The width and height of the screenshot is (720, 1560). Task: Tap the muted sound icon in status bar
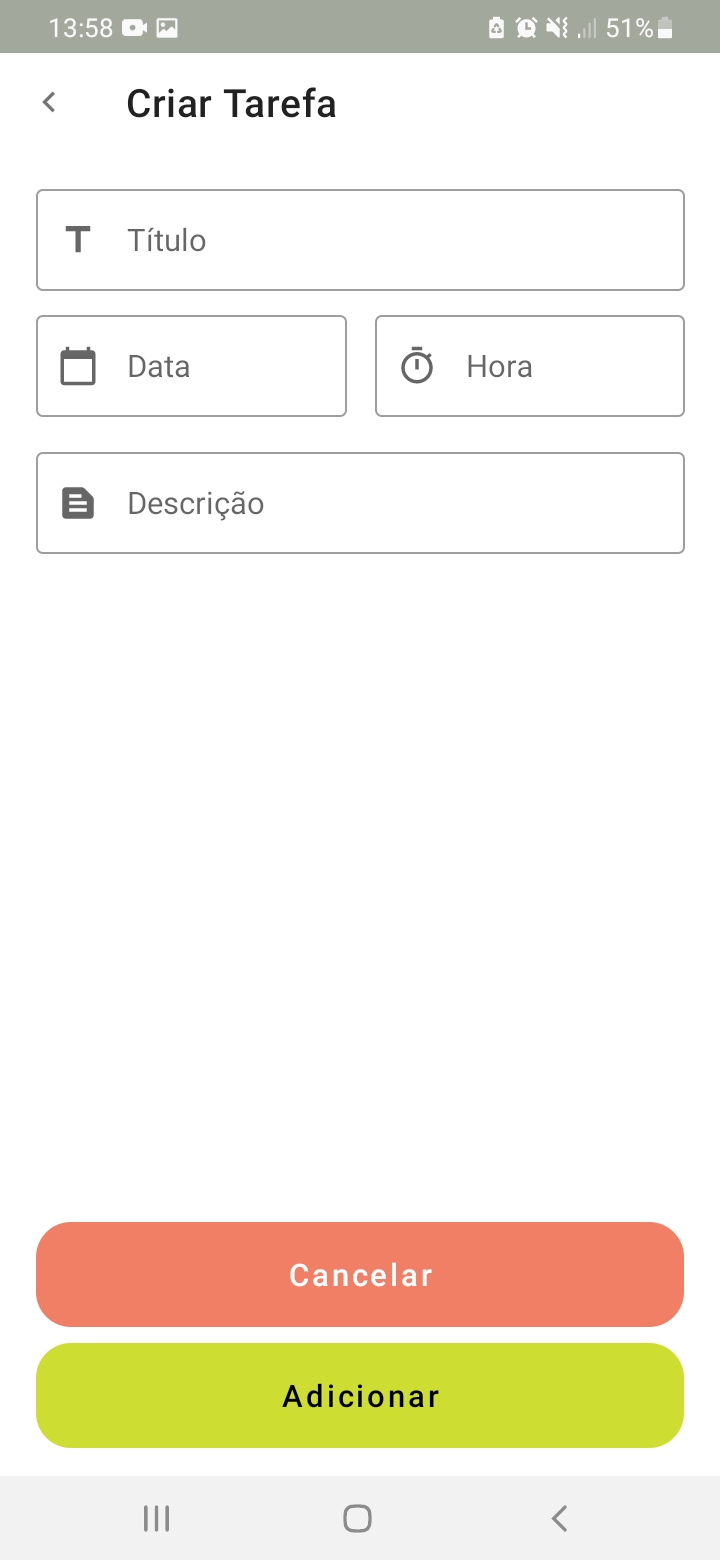[x=557, y=28]
